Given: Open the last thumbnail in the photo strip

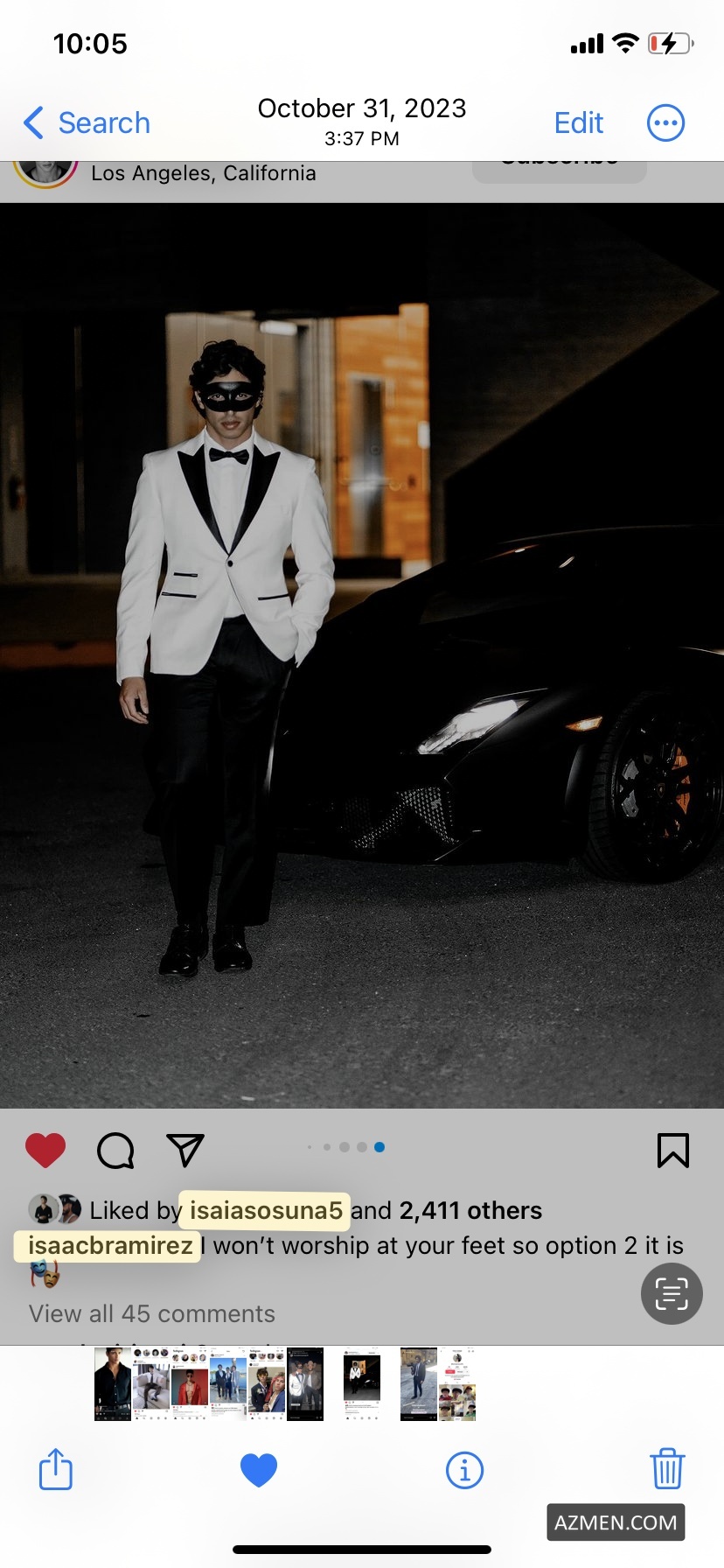Looking at the screenshot, I should click(x=456, y=1384).
